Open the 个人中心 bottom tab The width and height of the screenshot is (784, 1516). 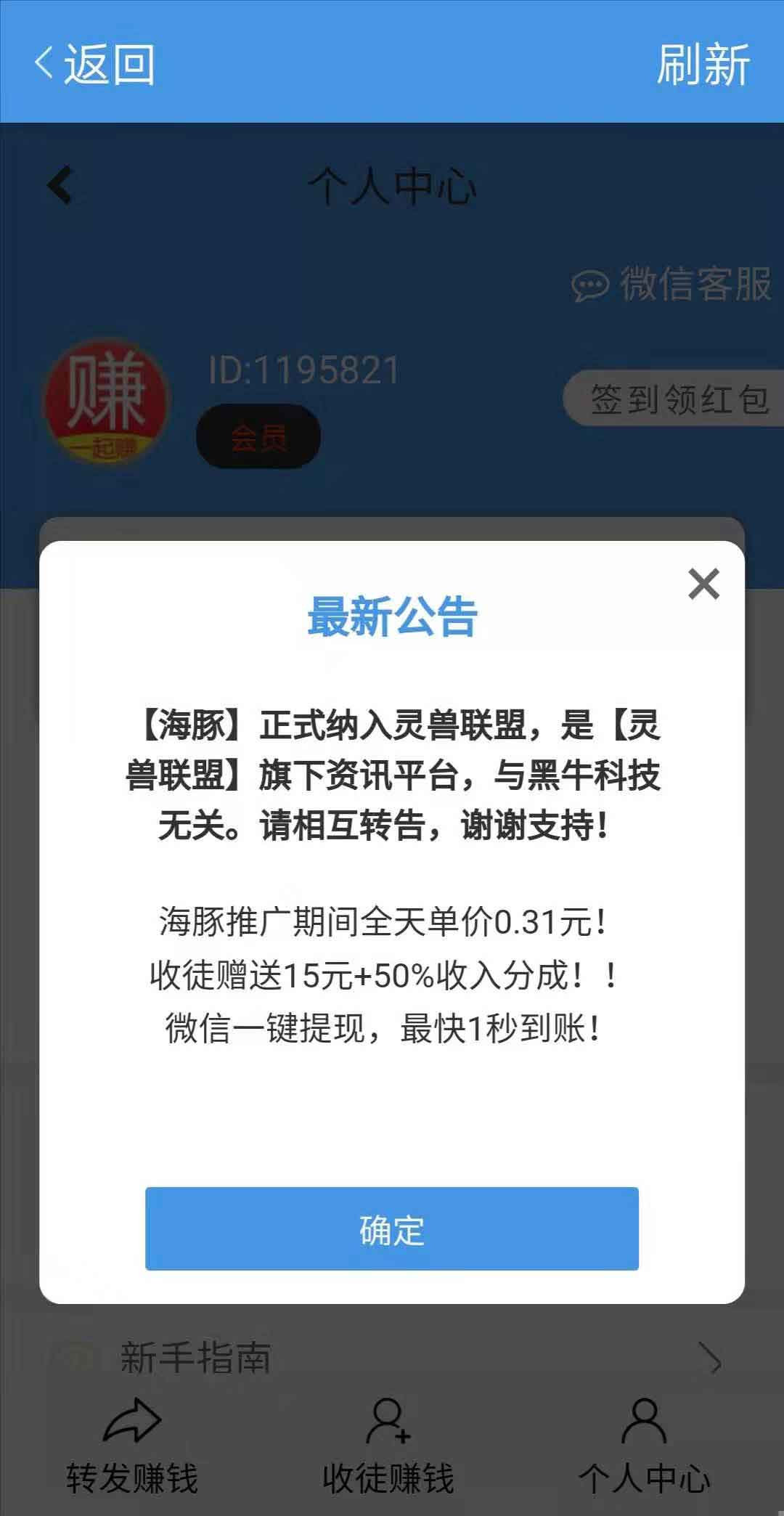click(645, 1446)
